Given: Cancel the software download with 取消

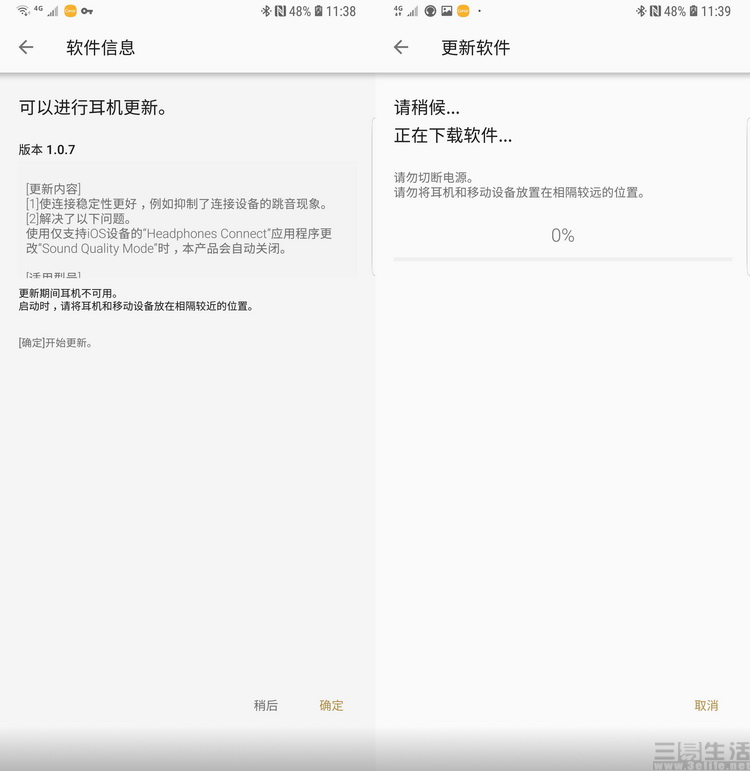Looking at the screenshot, I should coord(706,705).
